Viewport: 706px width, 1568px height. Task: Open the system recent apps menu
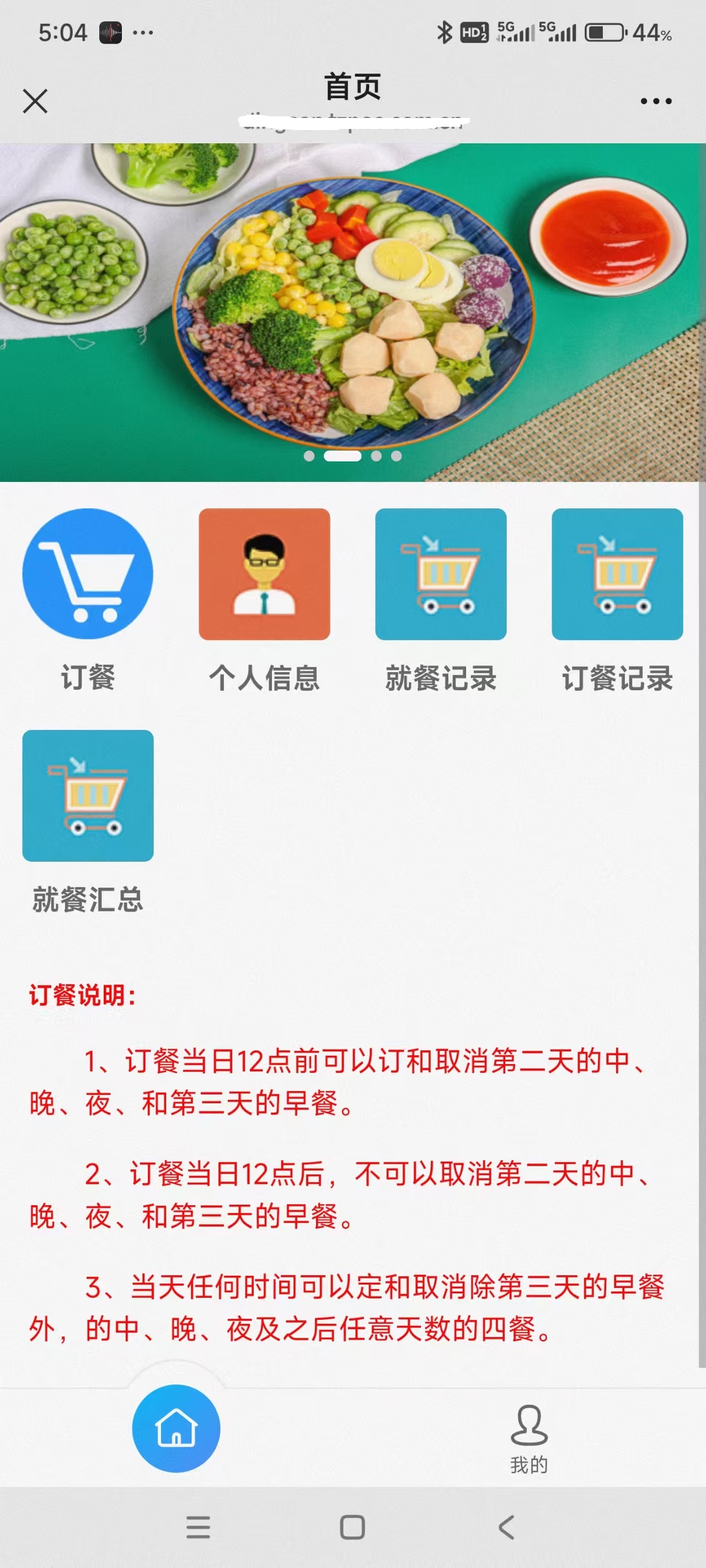tap(198, 1527)
